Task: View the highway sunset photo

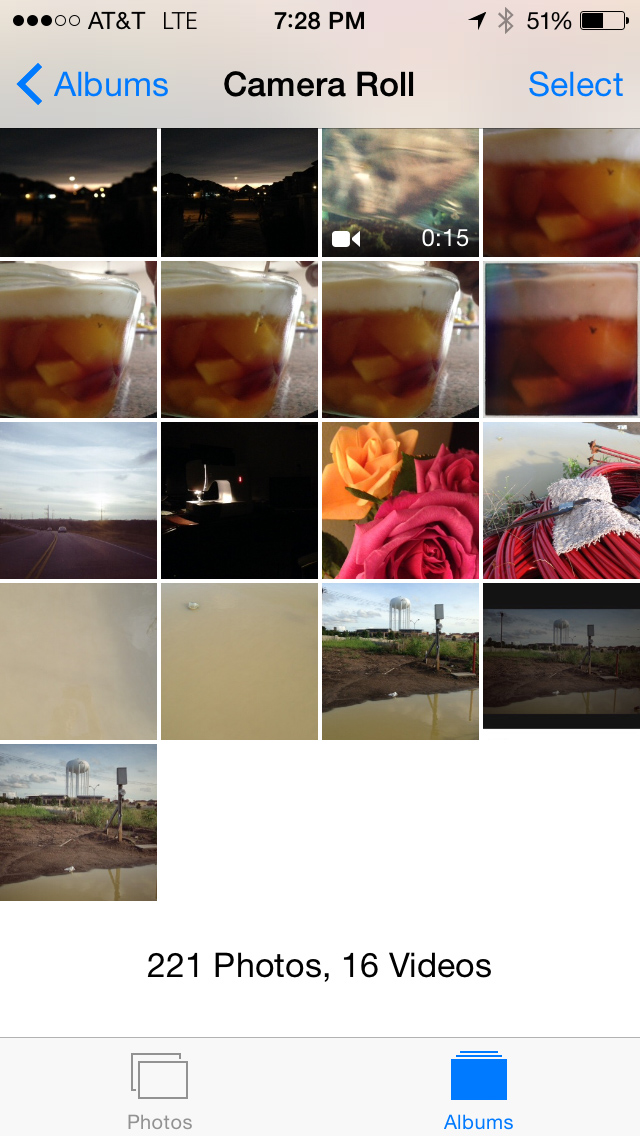Action: pos(78,500)
